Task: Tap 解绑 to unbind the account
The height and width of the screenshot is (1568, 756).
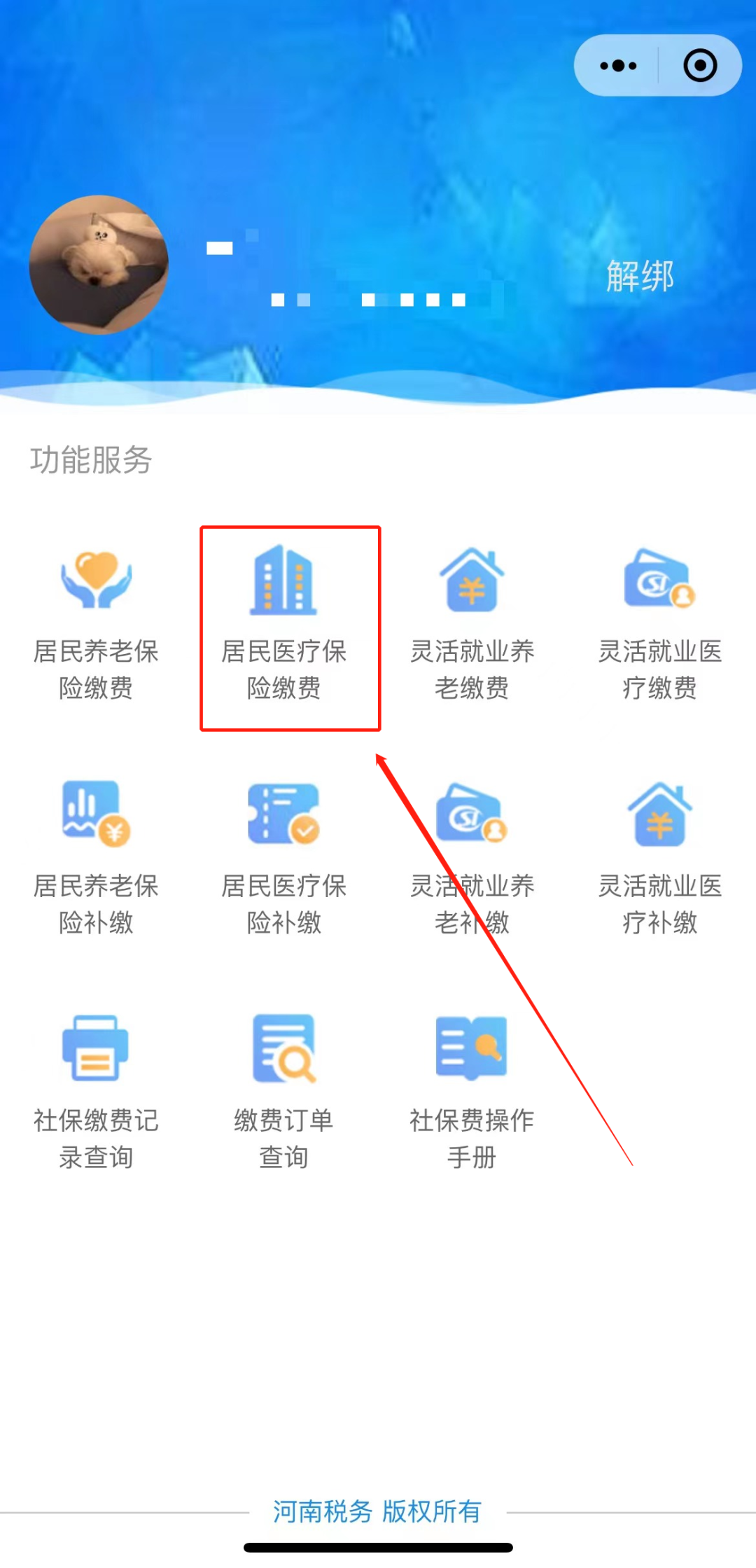Action: [640, 276]
